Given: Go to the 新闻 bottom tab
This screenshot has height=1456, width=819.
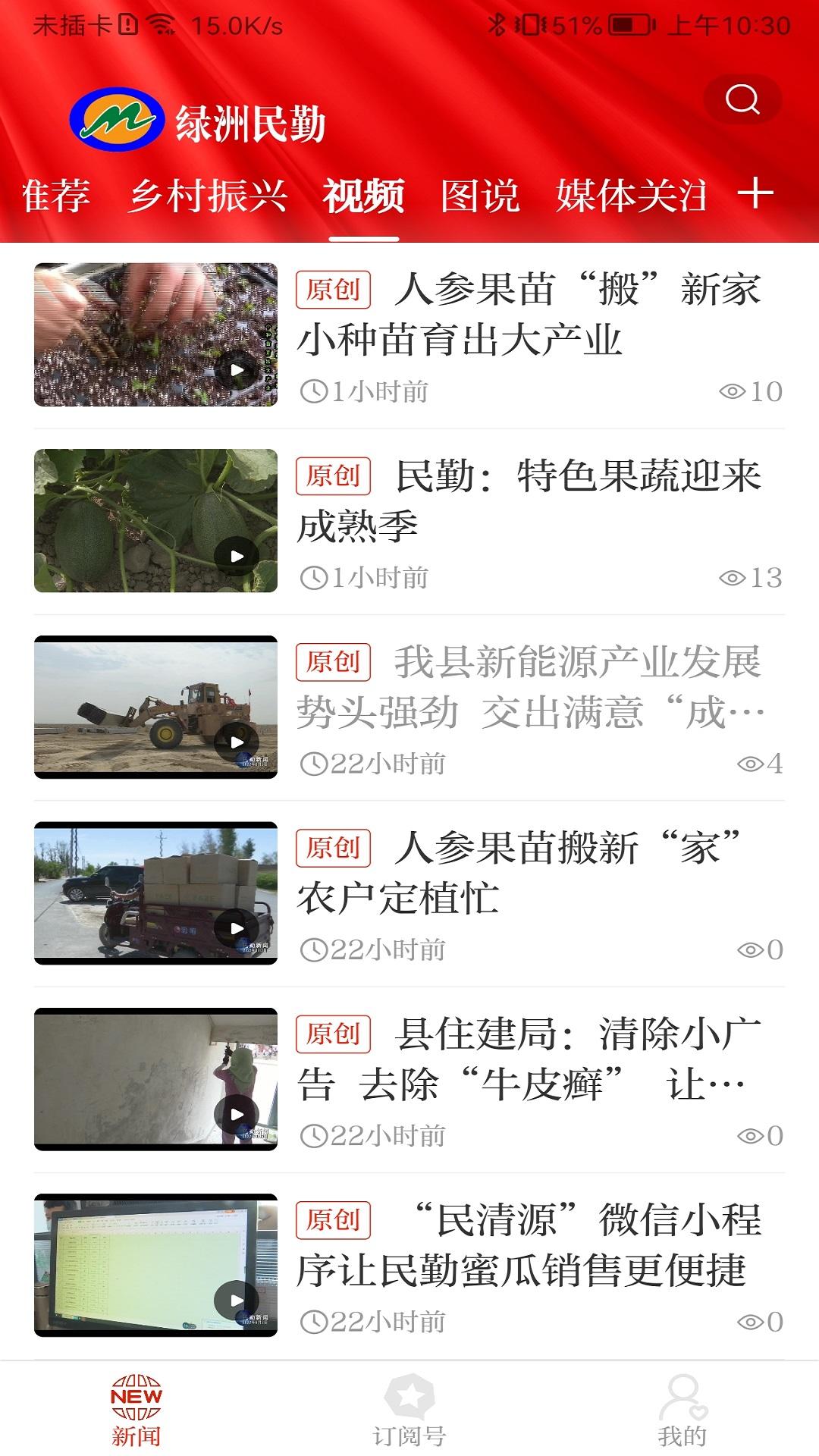Looking at the screenshot, I should (x=136, y=1410).
